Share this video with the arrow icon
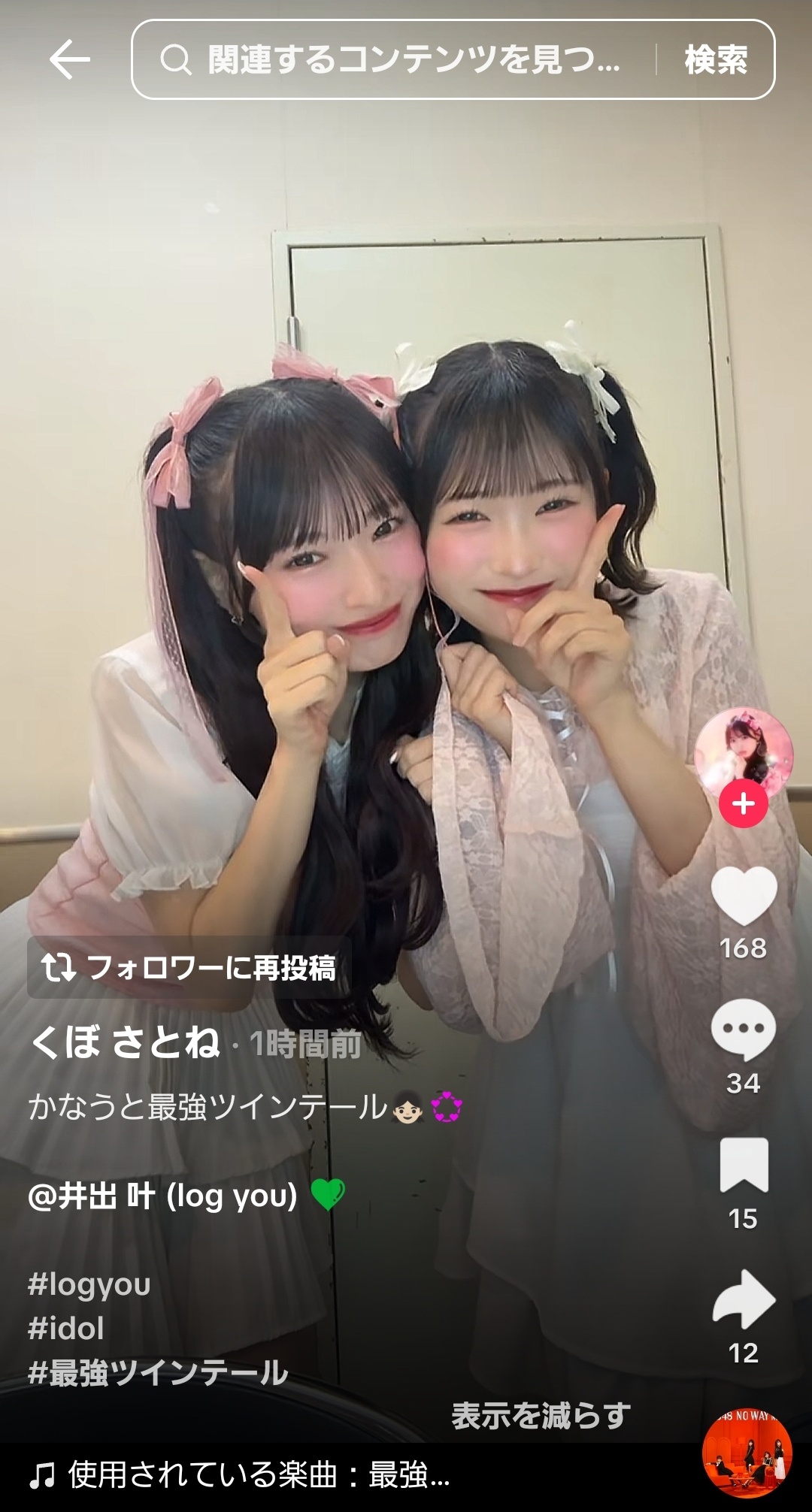 (x=743, y=1299)
